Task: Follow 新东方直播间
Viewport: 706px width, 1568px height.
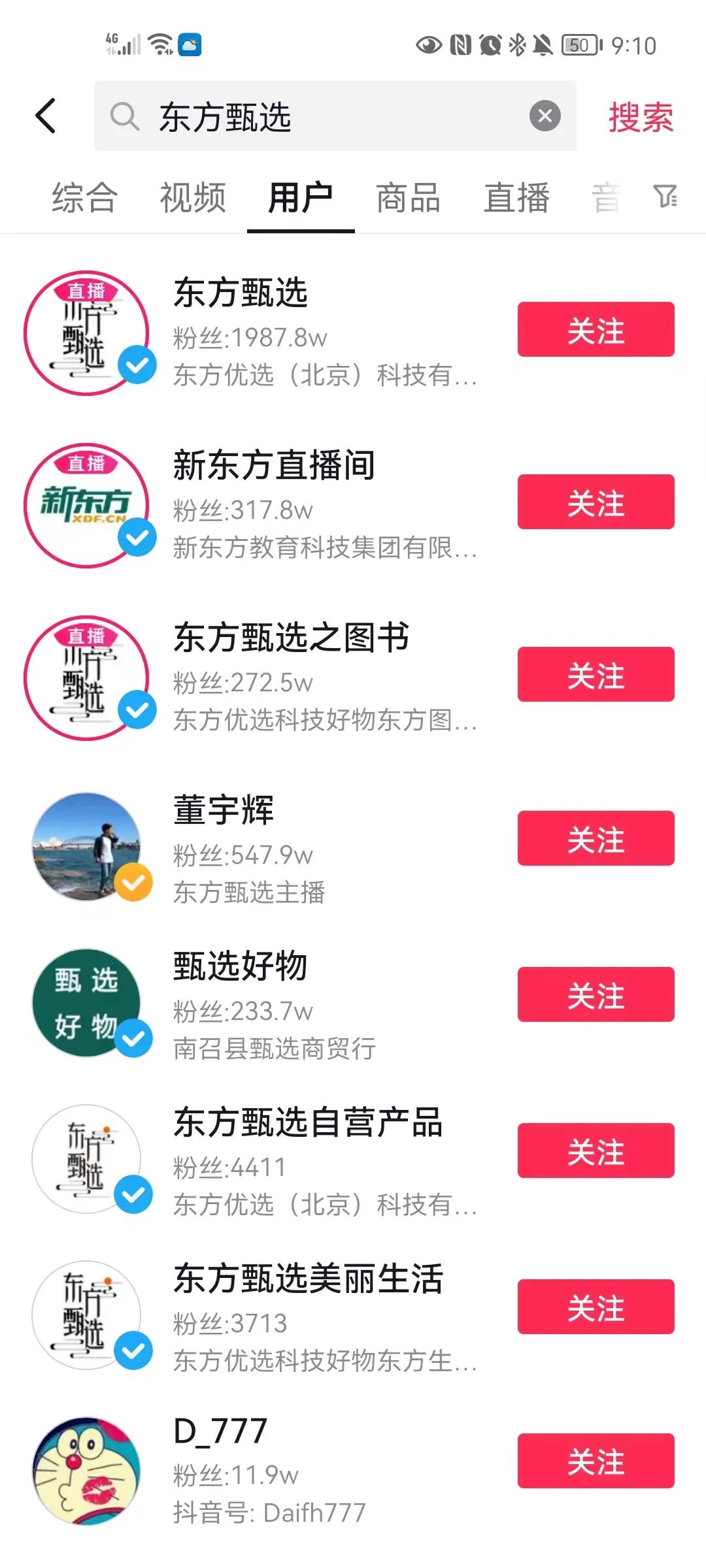Action: point(596,502)
